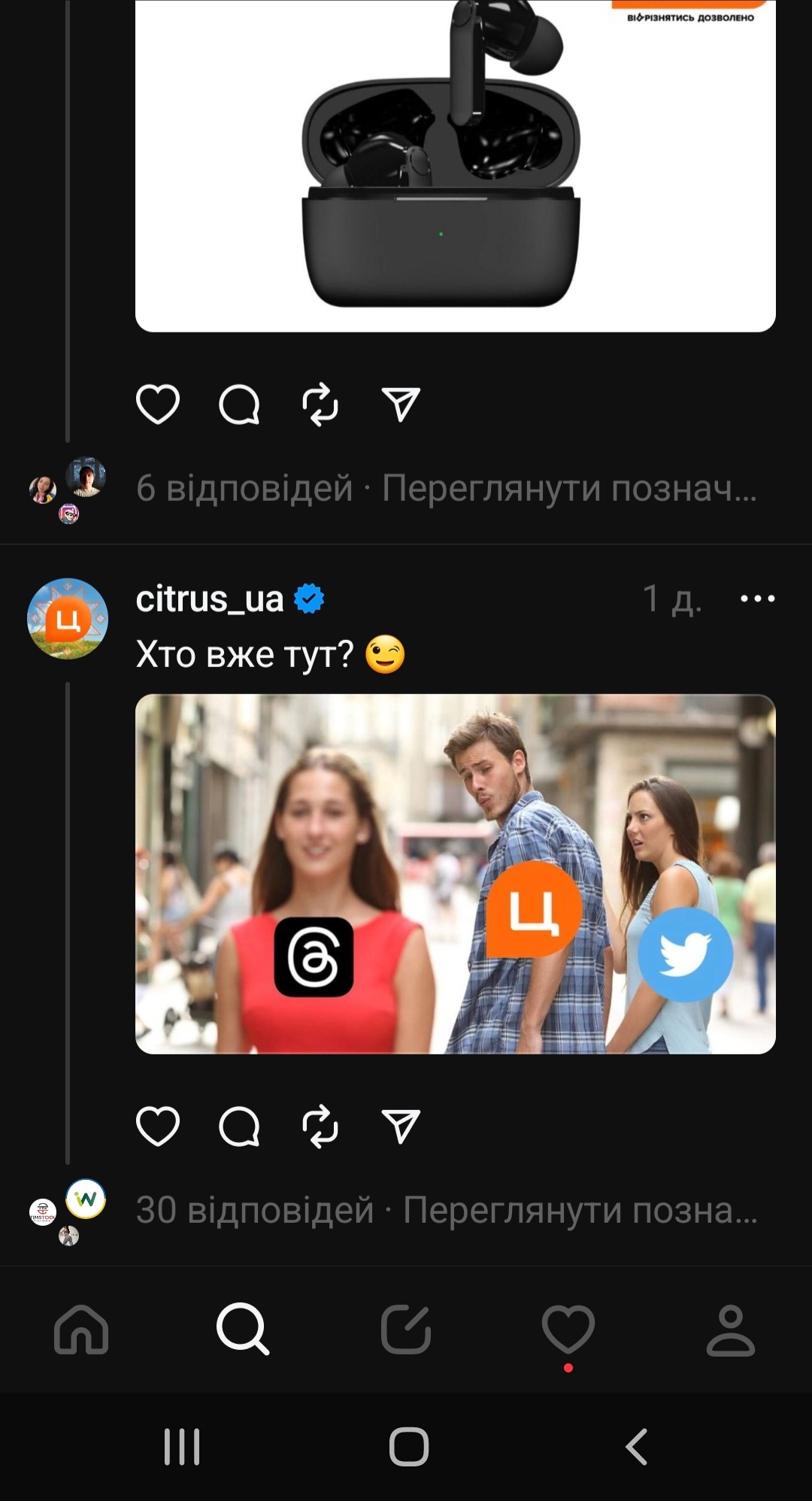Reply to the "Хто вже тут?" post
Viewport: 812px width, 1501px height.
(239, 1126)
